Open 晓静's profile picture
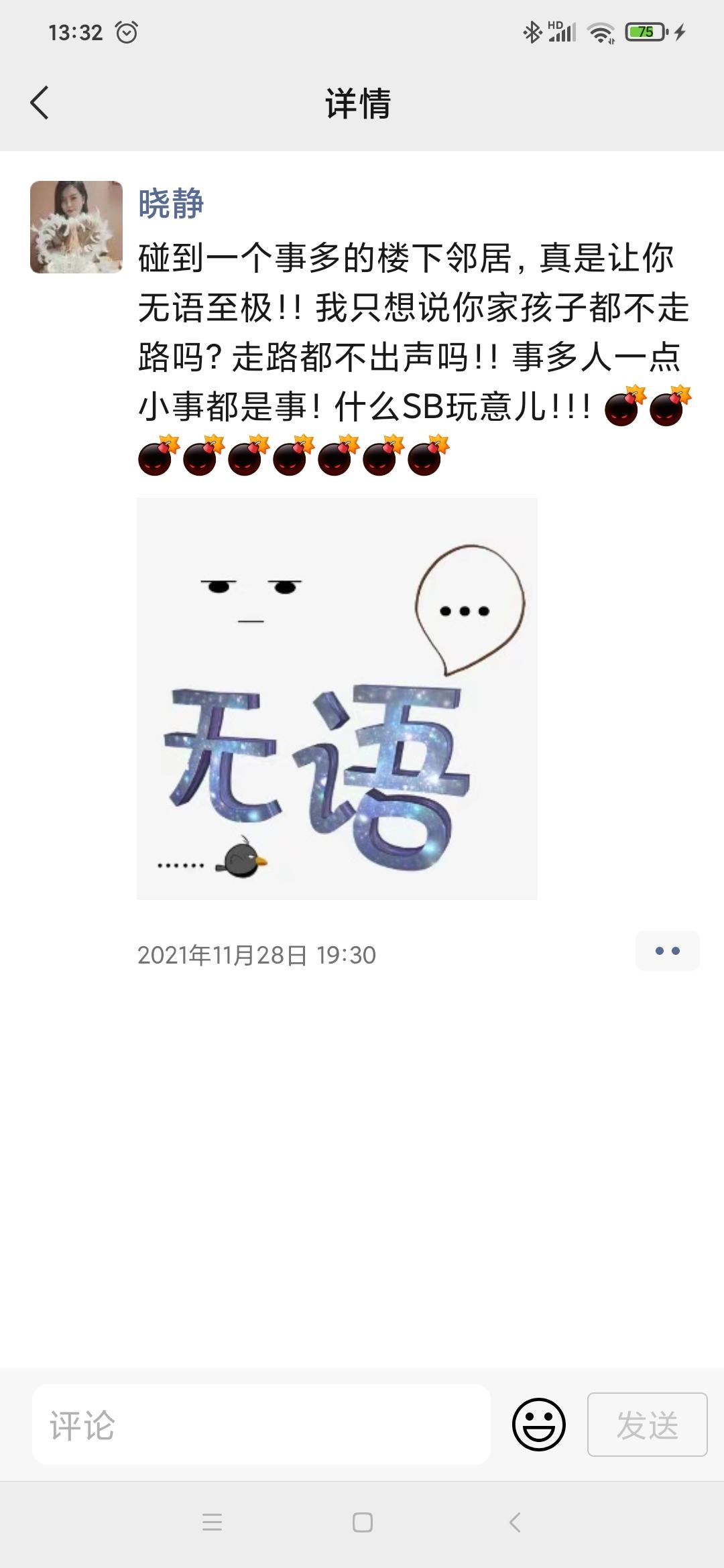 76,227
